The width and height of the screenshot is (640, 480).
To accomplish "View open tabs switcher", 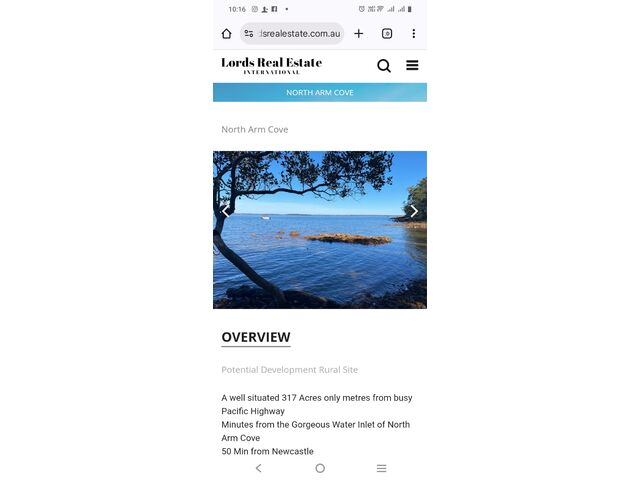I will coord(387,33).
